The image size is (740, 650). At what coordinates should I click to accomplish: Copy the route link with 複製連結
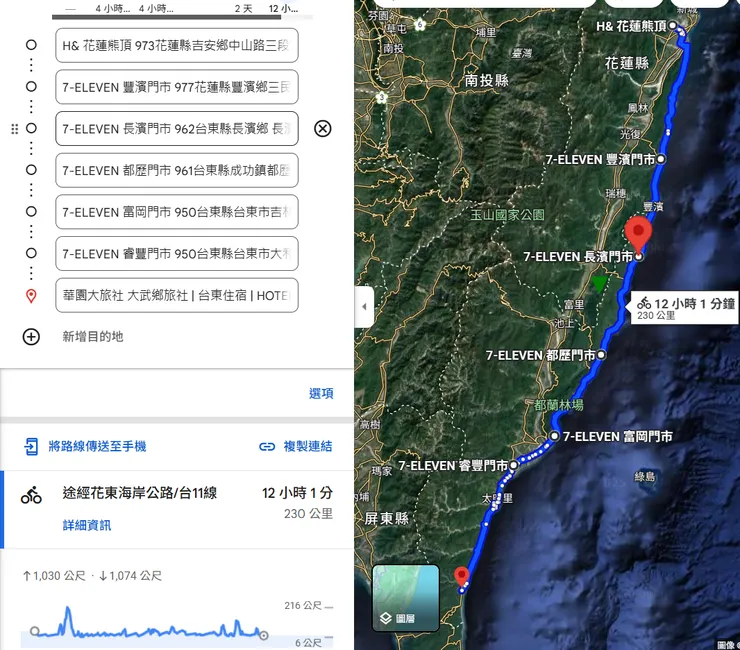click(295, 447)
